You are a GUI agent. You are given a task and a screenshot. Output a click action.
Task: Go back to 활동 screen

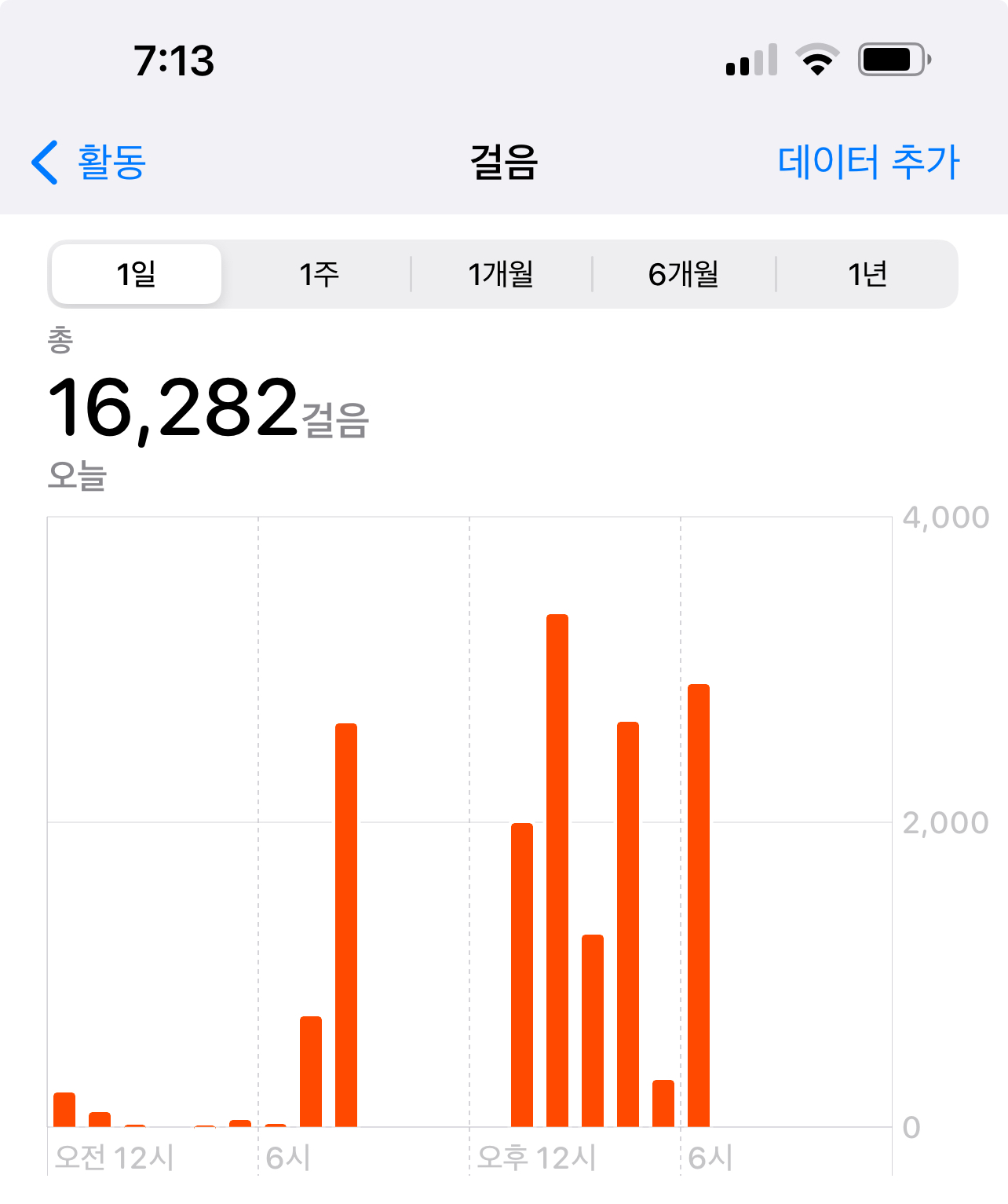click(89, 163)
